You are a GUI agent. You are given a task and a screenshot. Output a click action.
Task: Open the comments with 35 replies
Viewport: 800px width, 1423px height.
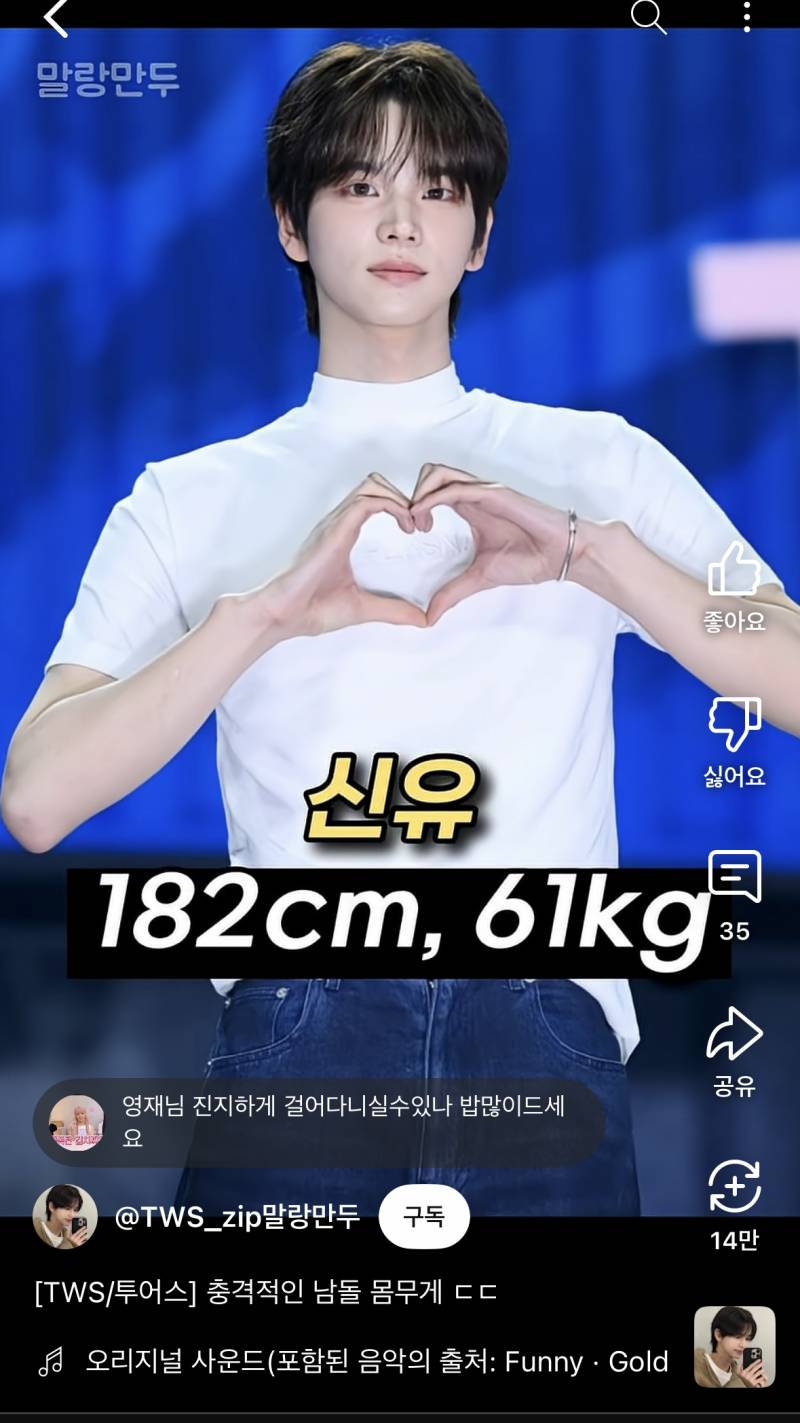click(x=734, y=880)
